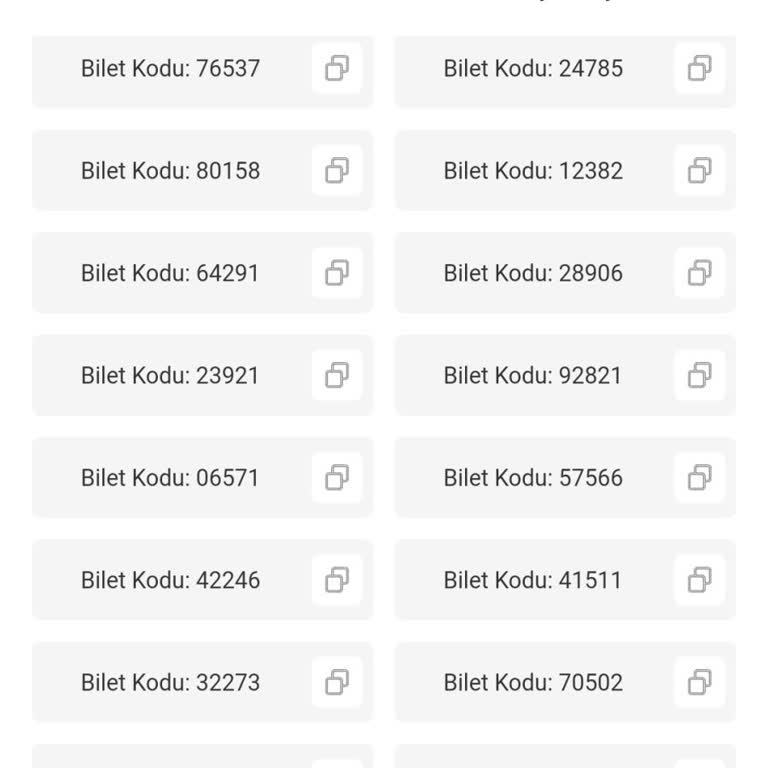This screenshot has height=768, width=768.
Task: Copy ticket code 23921
Action: click(337, 375)
